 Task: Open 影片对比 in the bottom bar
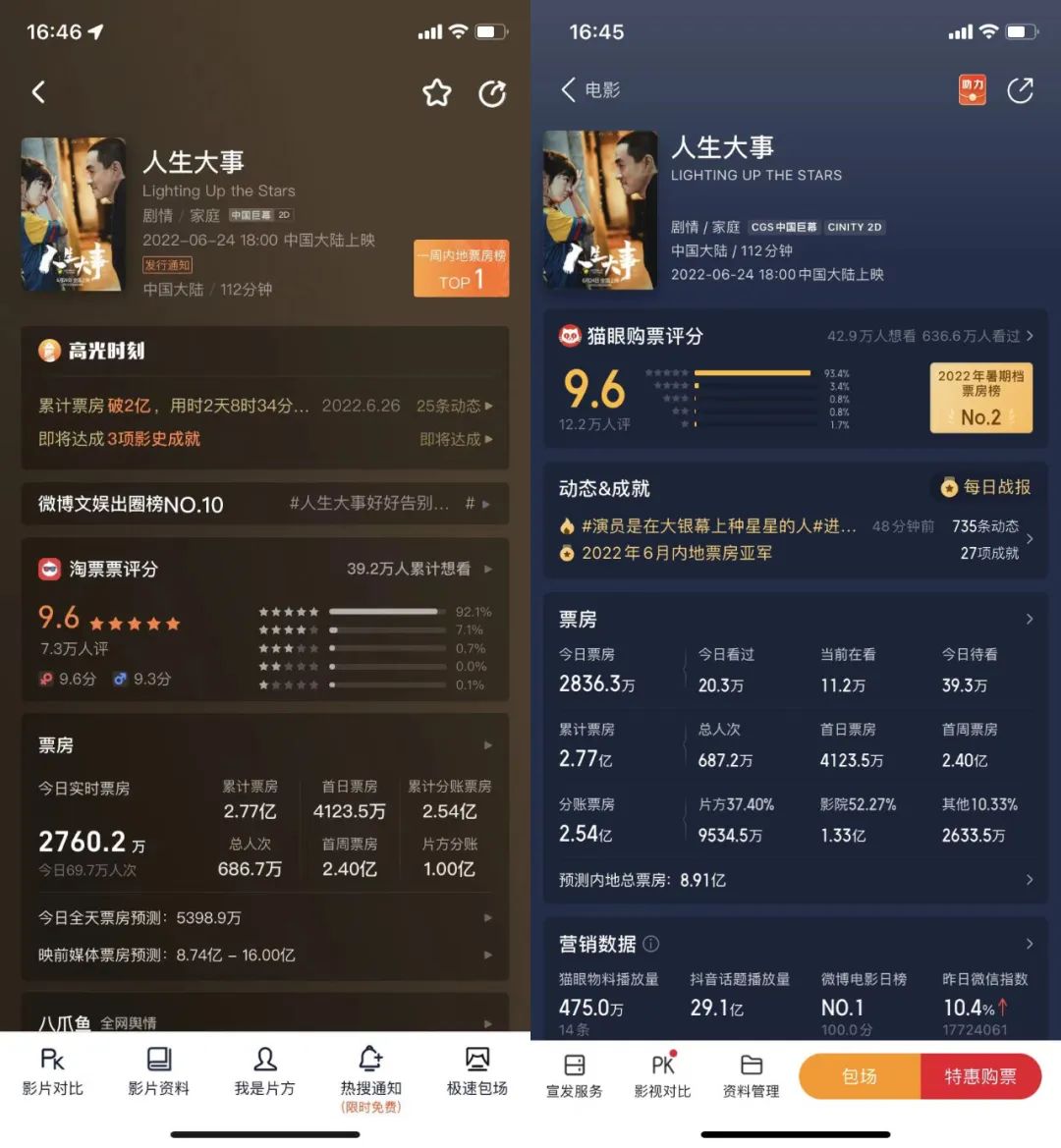point(53,1070)
